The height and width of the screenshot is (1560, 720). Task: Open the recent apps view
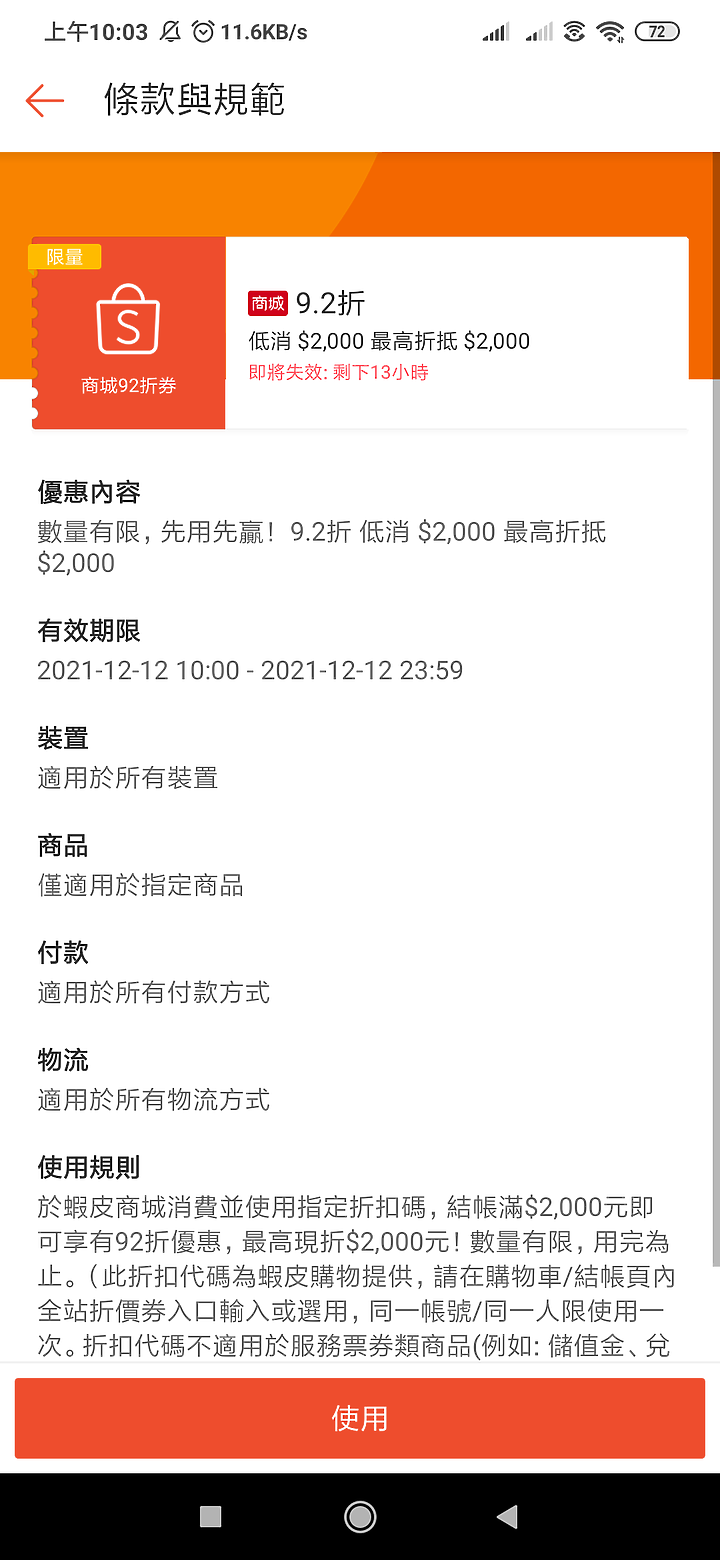click(x=211, y=1517)
